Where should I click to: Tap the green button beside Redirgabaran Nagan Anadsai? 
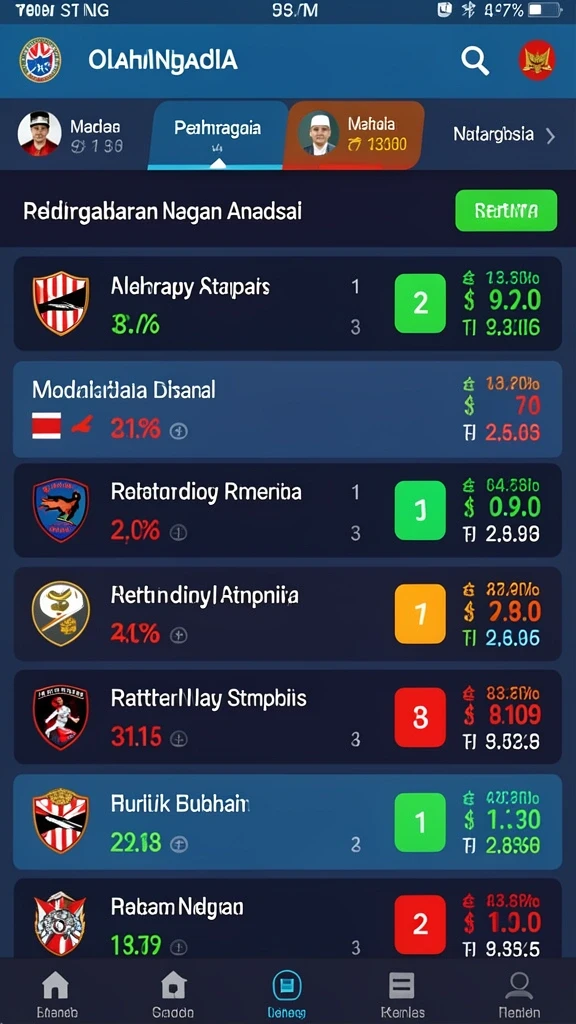[x=506, y=210]
